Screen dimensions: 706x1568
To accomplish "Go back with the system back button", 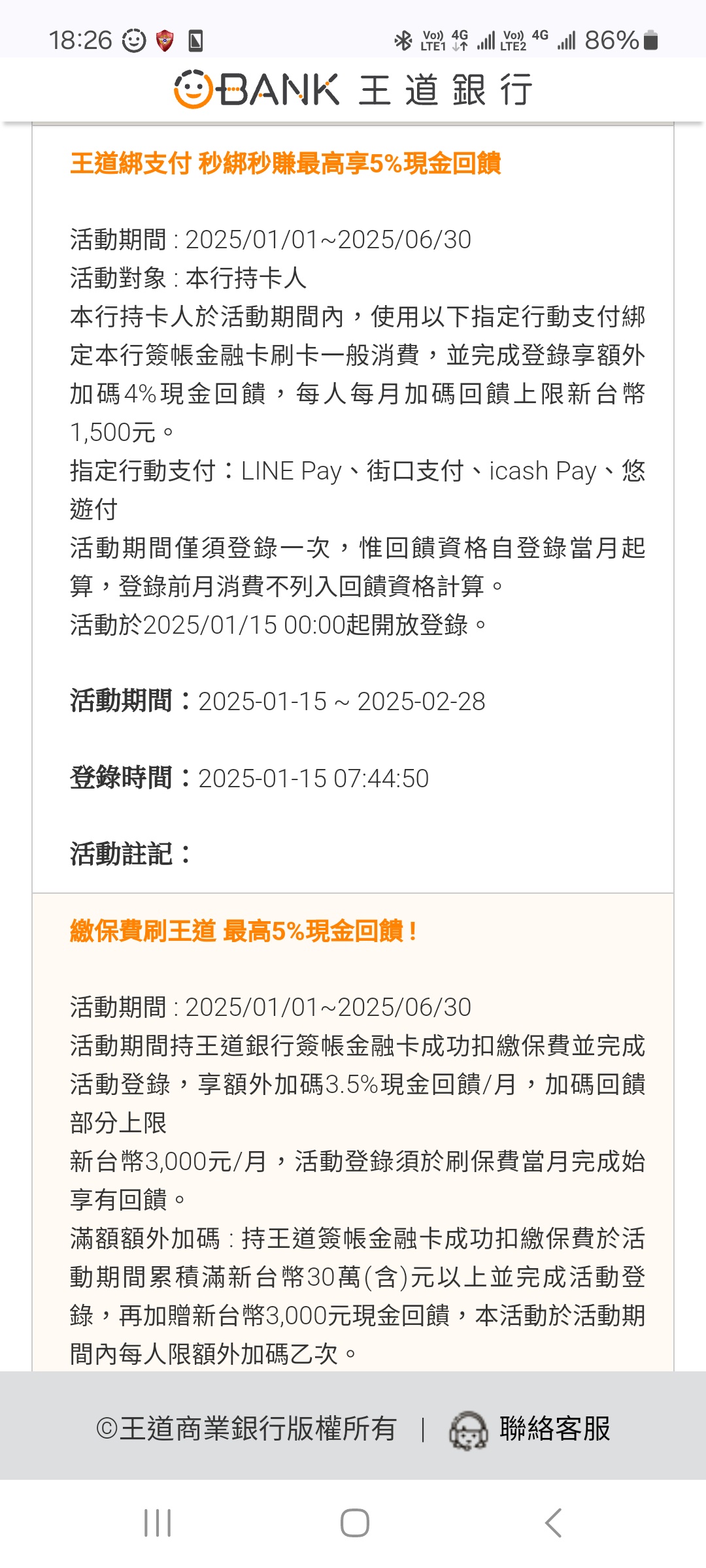I will tap(553, 1523).
